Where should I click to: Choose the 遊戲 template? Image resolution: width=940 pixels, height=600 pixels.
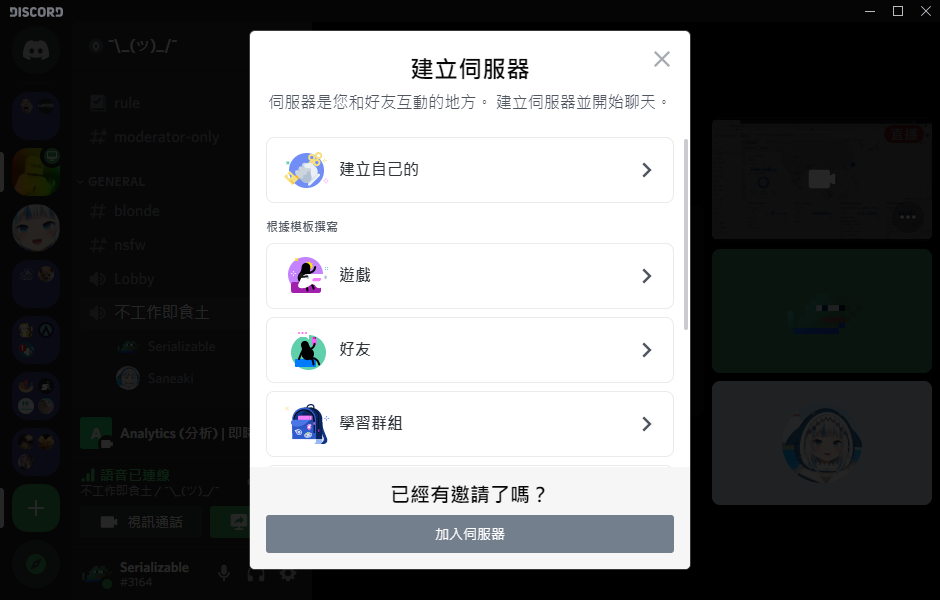click(x=469, y=276)
